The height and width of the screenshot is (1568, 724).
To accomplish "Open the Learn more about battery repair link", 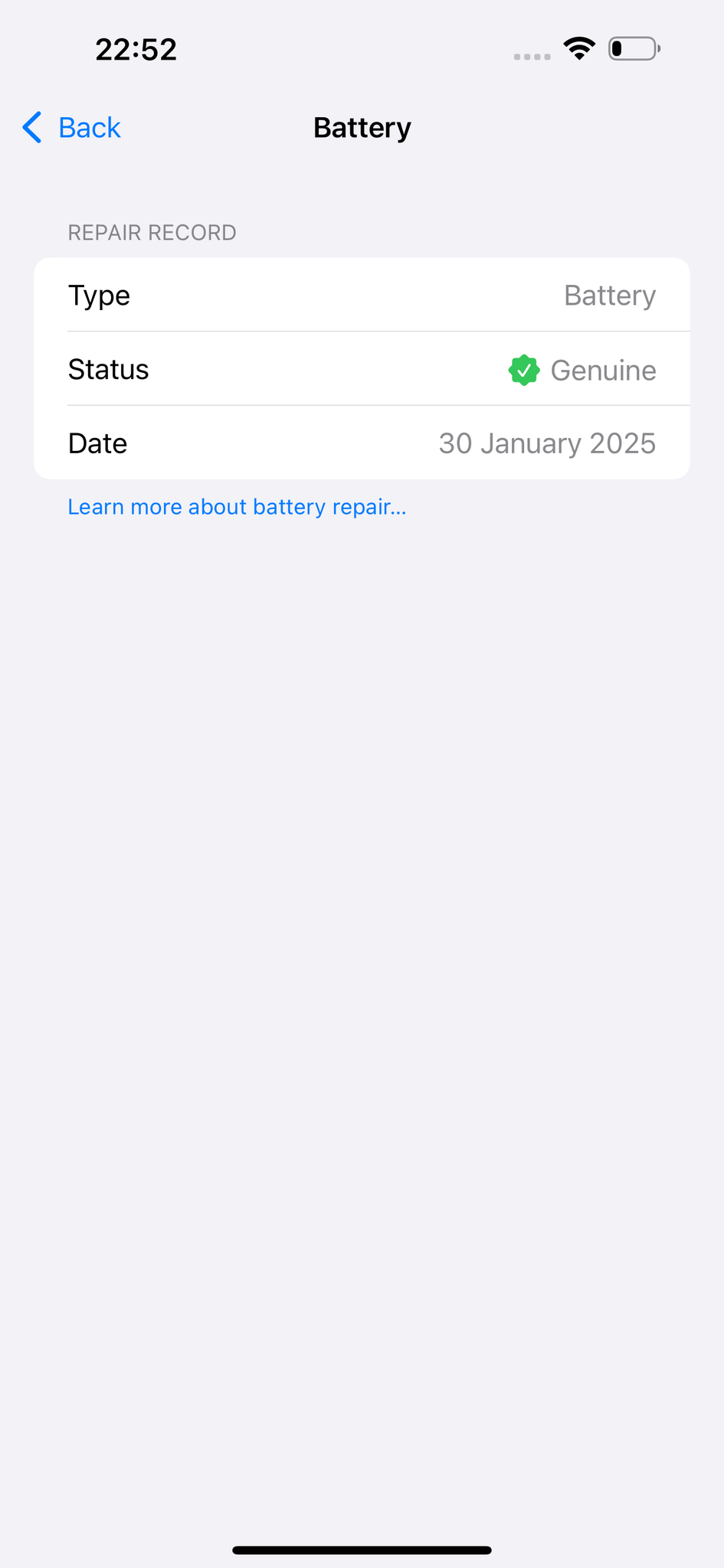I will (x=237, y=507).
